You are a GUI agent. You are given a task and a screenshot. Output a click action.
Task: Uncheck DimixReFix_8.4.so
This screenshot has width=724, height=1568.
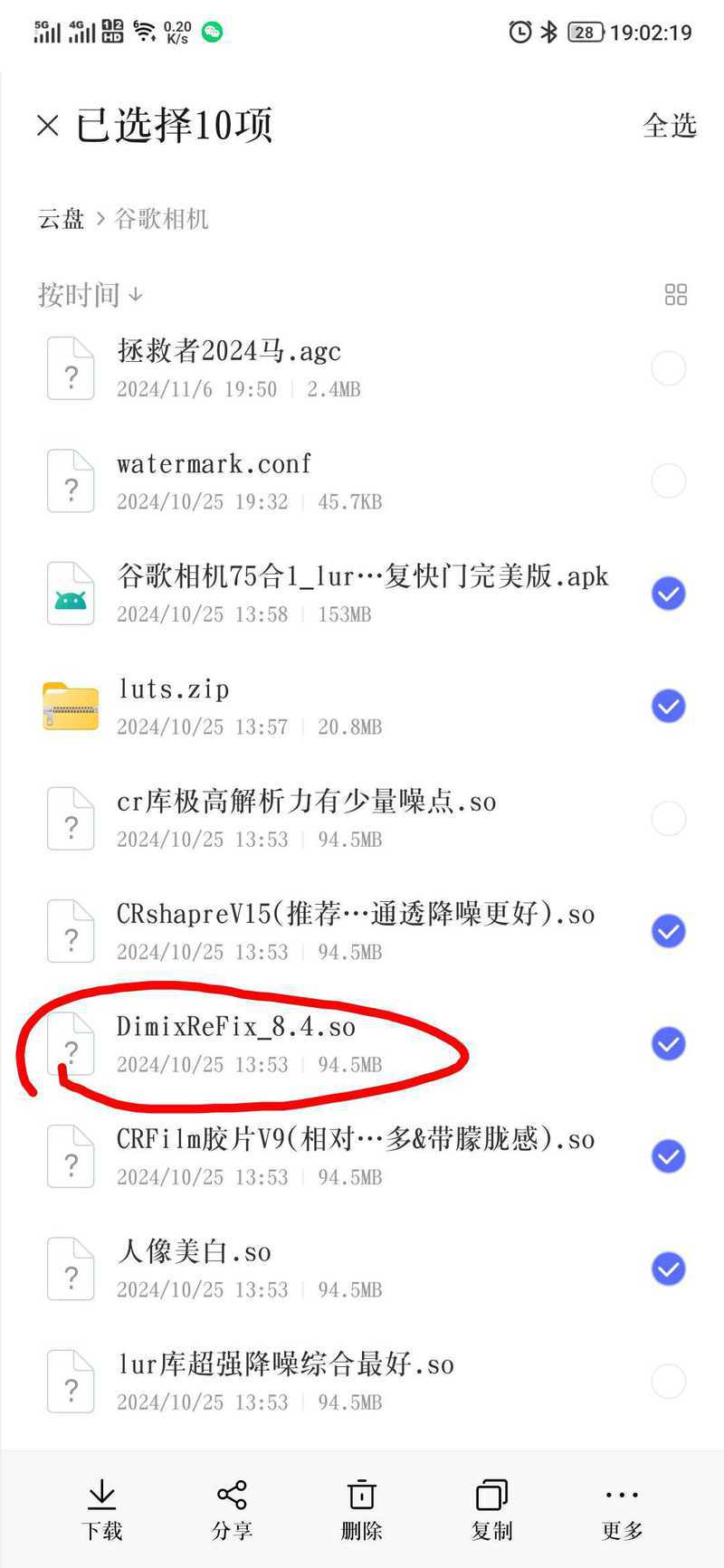pyautogui.click(x=668, y=1044)
